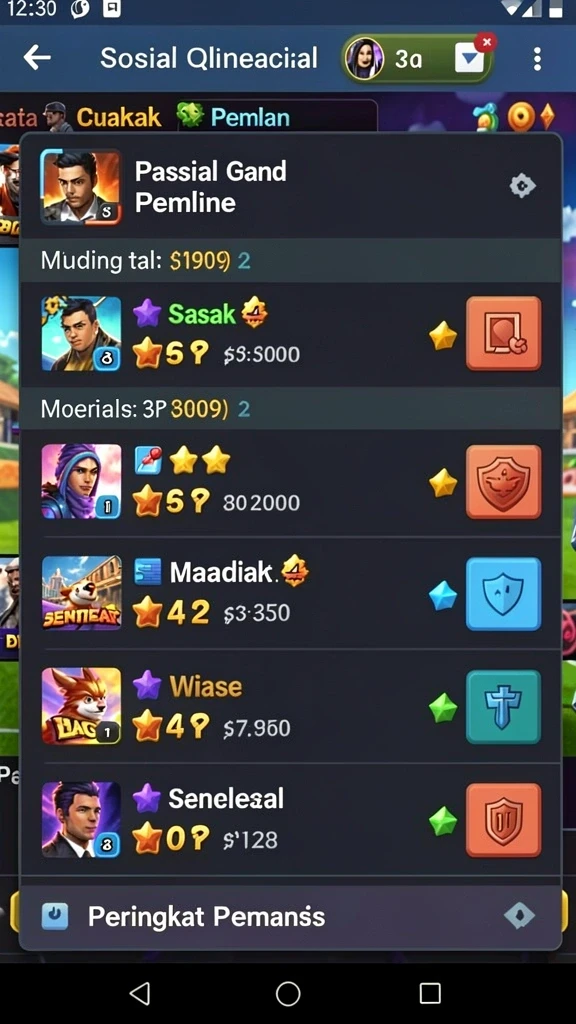Open settings gear beside Passial Gand Pemline
Viewport: 576px width, 1024px height.
[522, 187]
